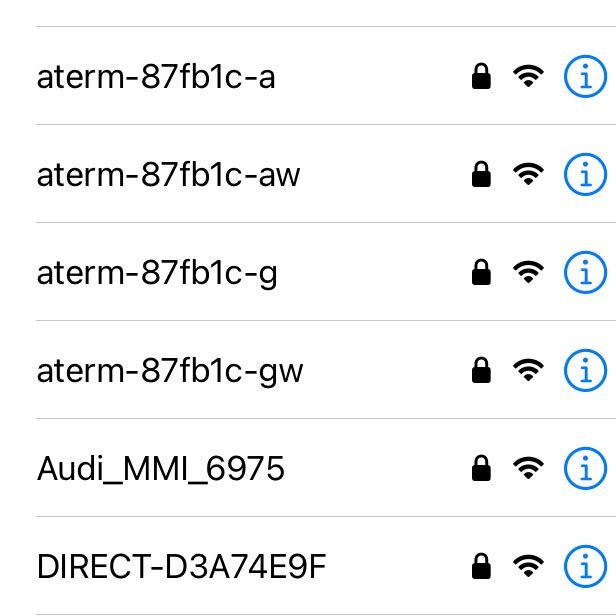Open the info button for aterm-87fb1c-gw
The image size is (616, 616).
[585, 371]
